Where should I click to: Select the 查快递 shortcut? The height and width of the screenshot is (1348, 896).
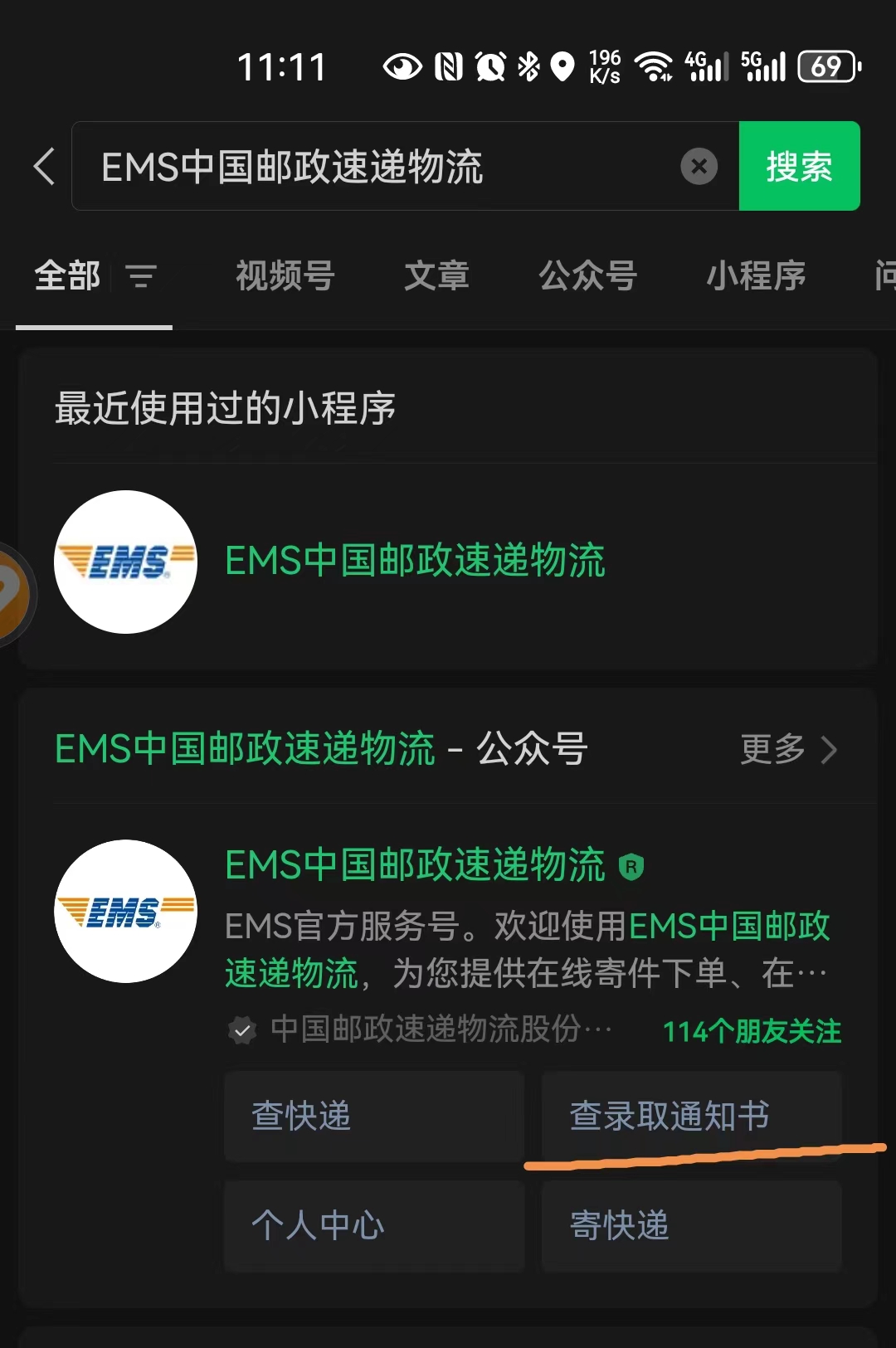374,1117
